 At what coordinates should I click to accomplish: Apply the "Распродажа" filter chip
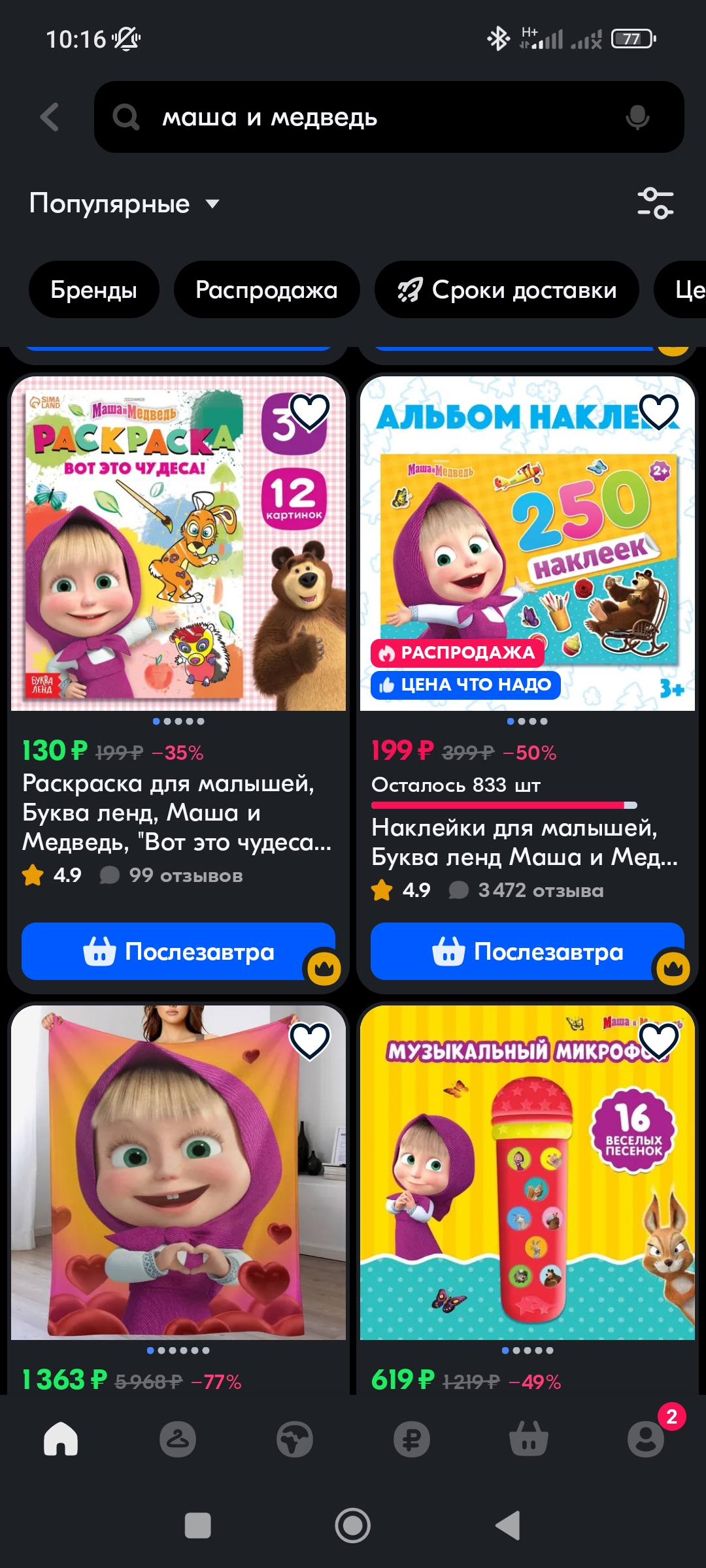pyautogui.click(x=267, y=289)
